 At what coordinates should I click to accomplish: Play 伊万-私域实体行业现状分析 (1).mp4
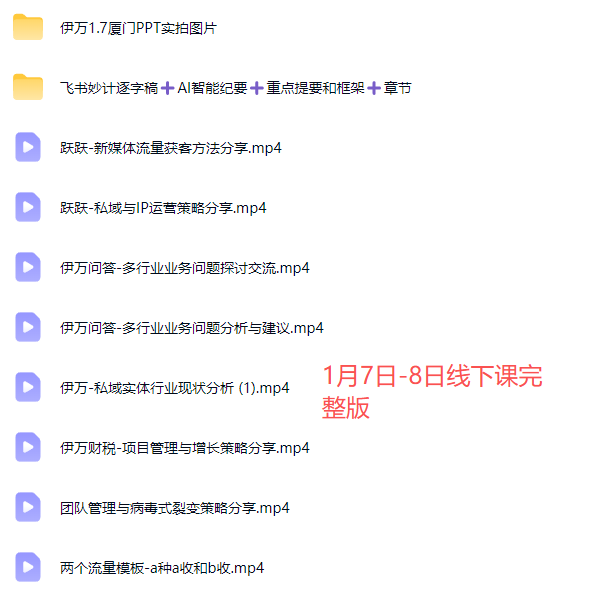pos(174,388)
